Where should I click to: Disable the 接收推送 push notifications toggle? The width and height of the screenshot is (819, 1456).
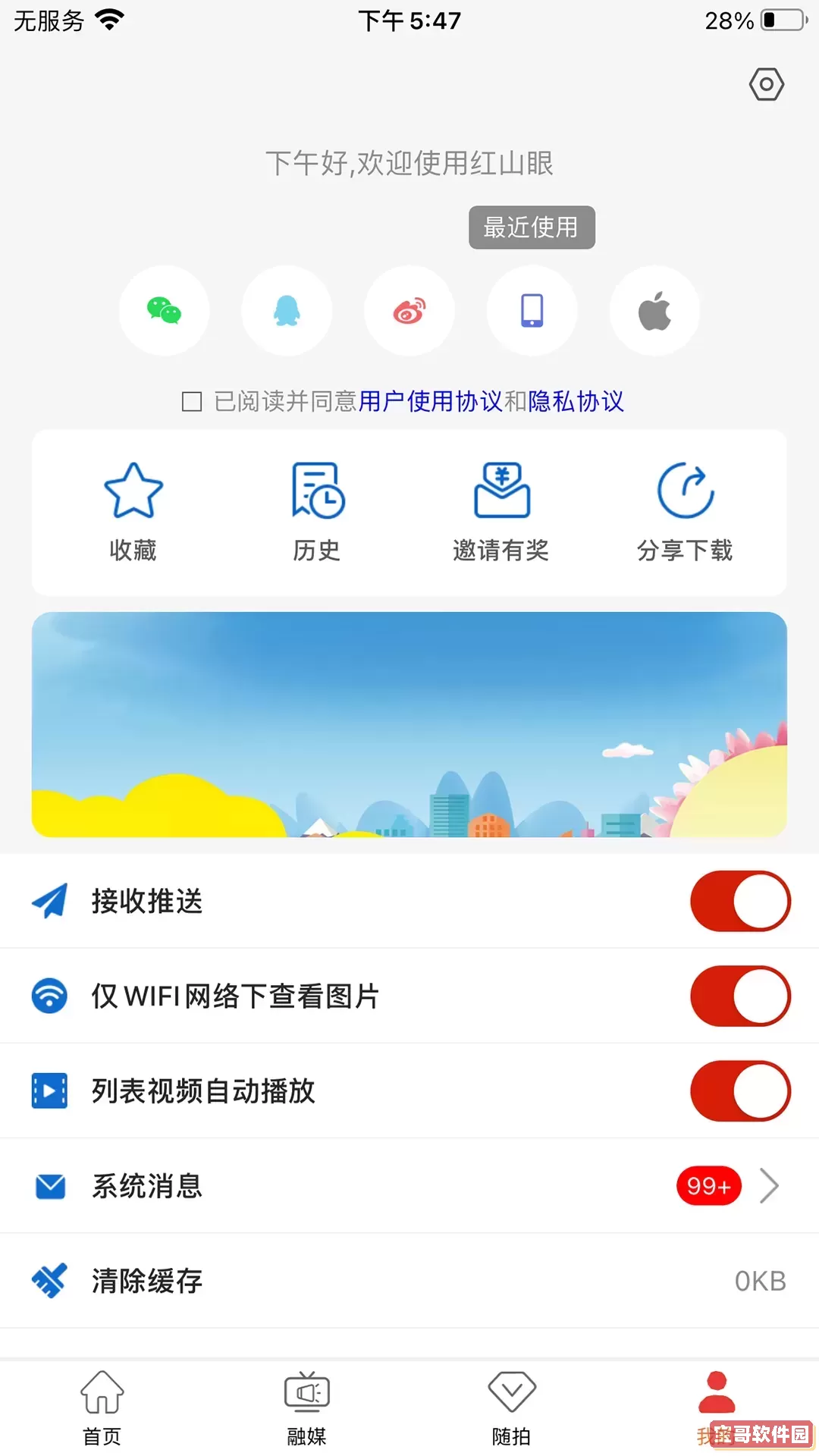tap(740, 901)
